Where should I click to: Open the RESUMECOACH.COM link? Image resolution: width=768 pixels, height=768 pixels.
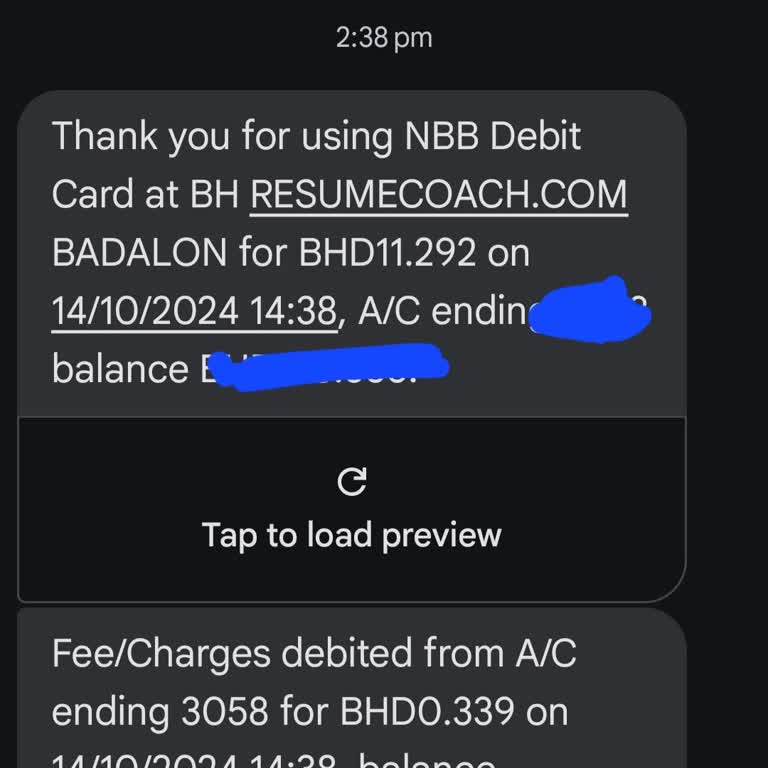[438, 194]
